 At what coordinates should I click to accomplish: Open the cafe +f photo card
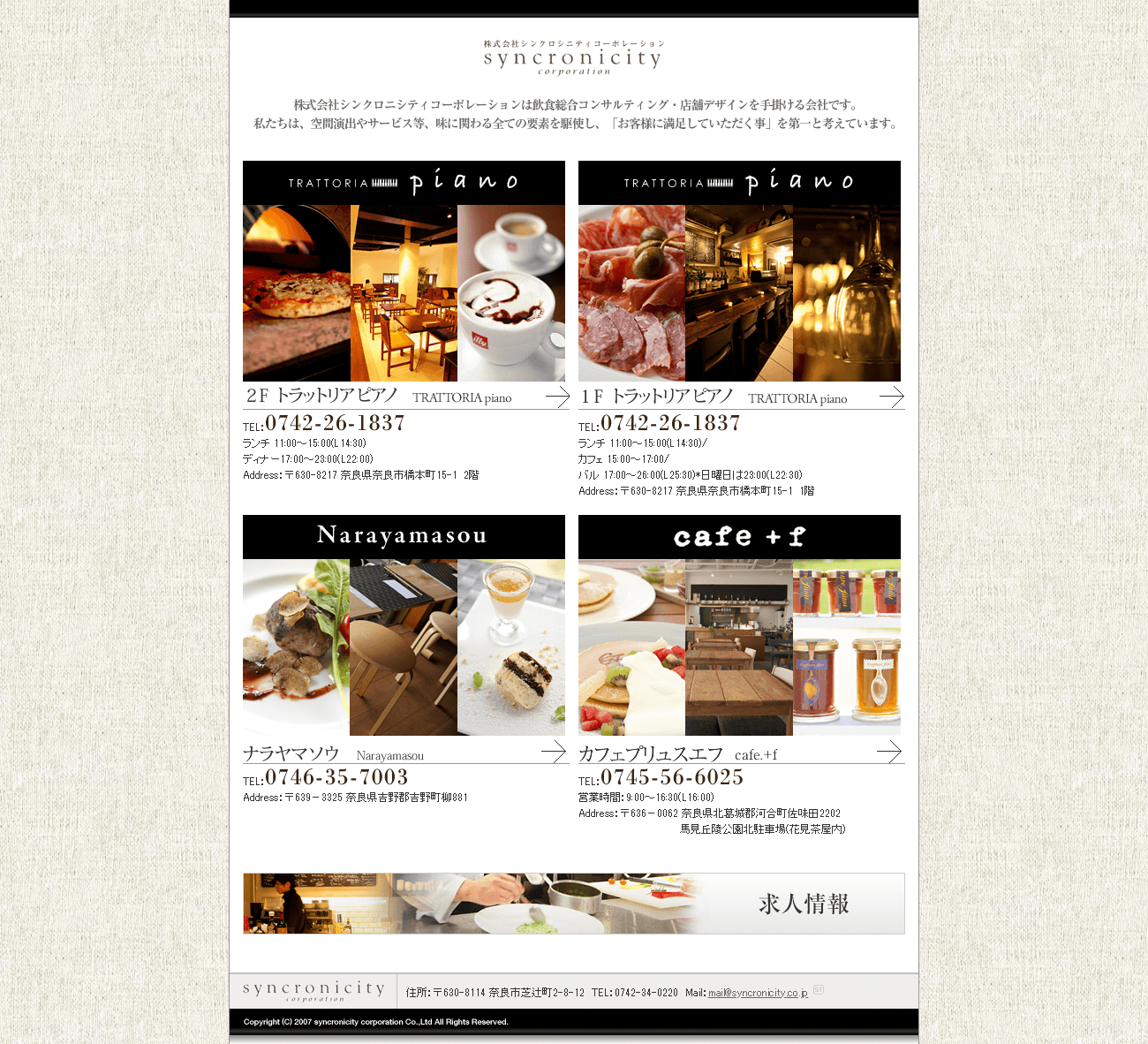point(739,625)
